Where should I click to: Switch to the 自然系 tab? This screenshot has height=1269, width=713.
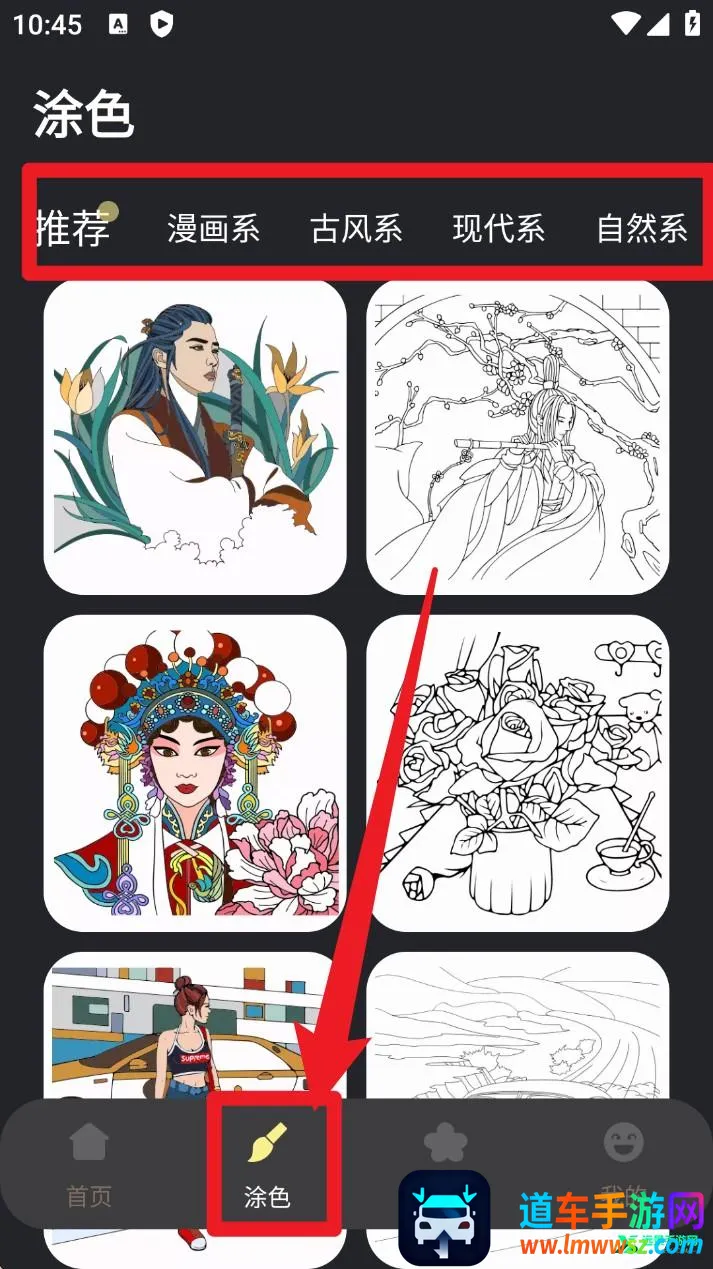(x=641, y=229)
